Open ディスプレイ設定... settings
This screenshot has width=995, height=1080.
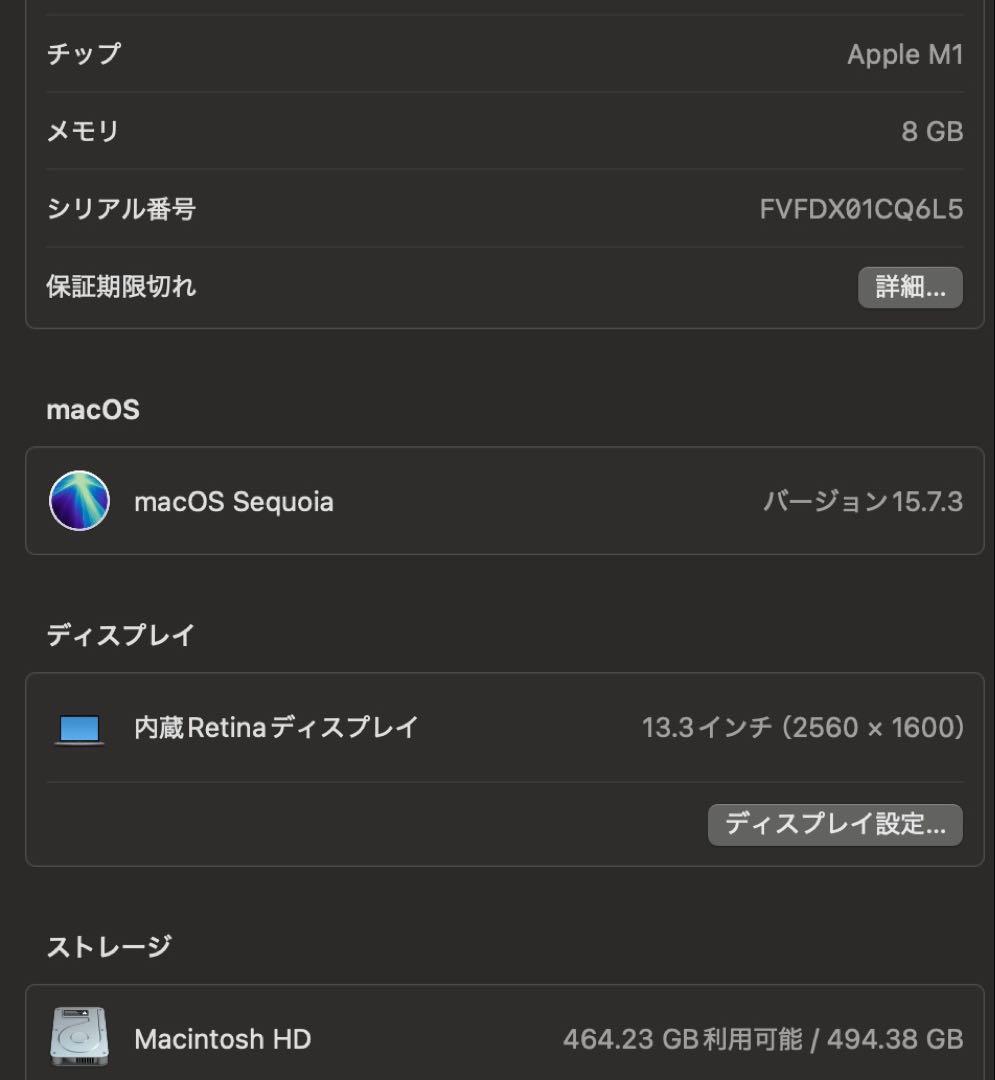pos(835,824)
